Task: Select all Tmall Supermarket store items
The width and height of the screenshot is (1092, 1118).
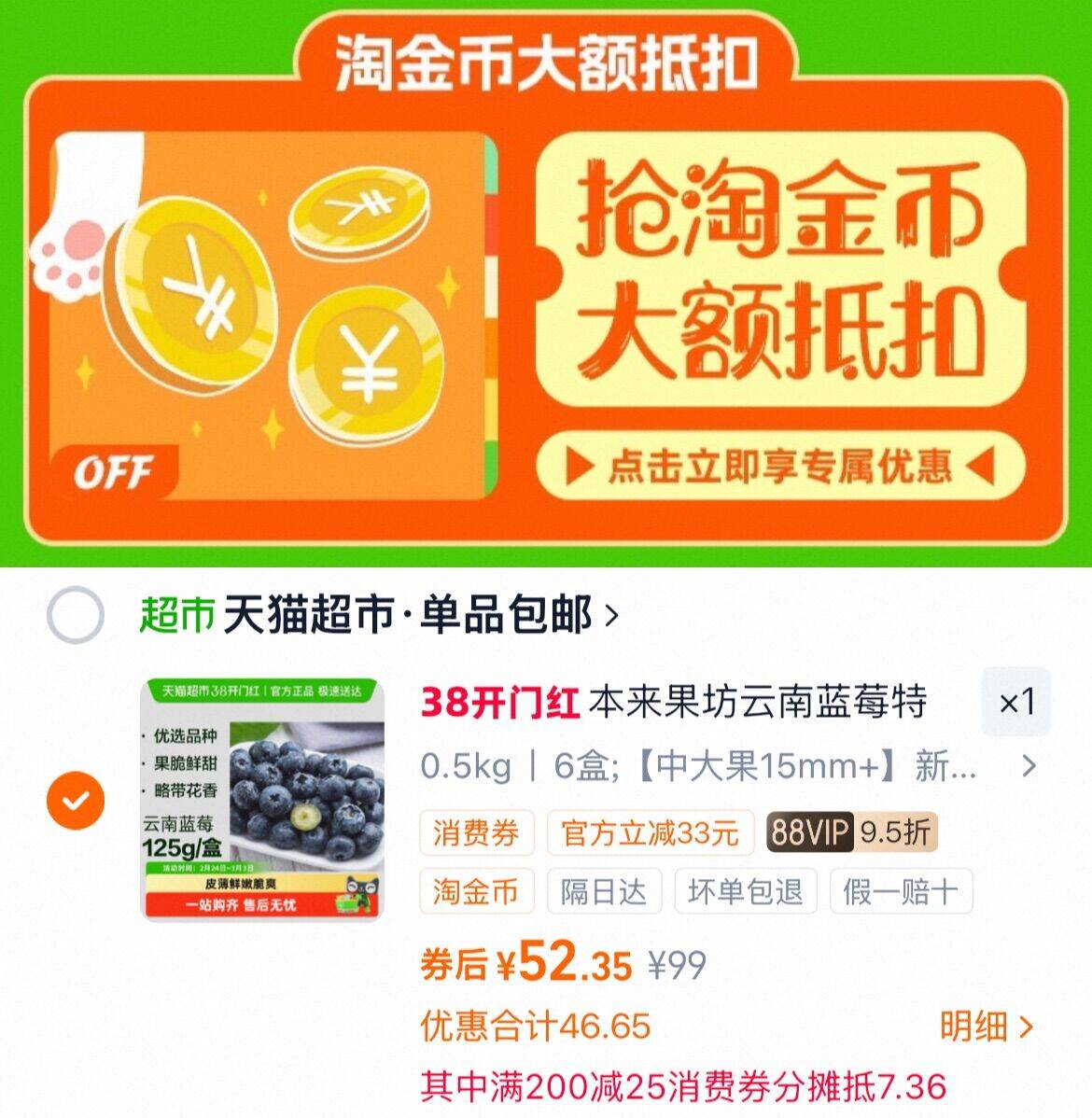Action: pos(75,616)
